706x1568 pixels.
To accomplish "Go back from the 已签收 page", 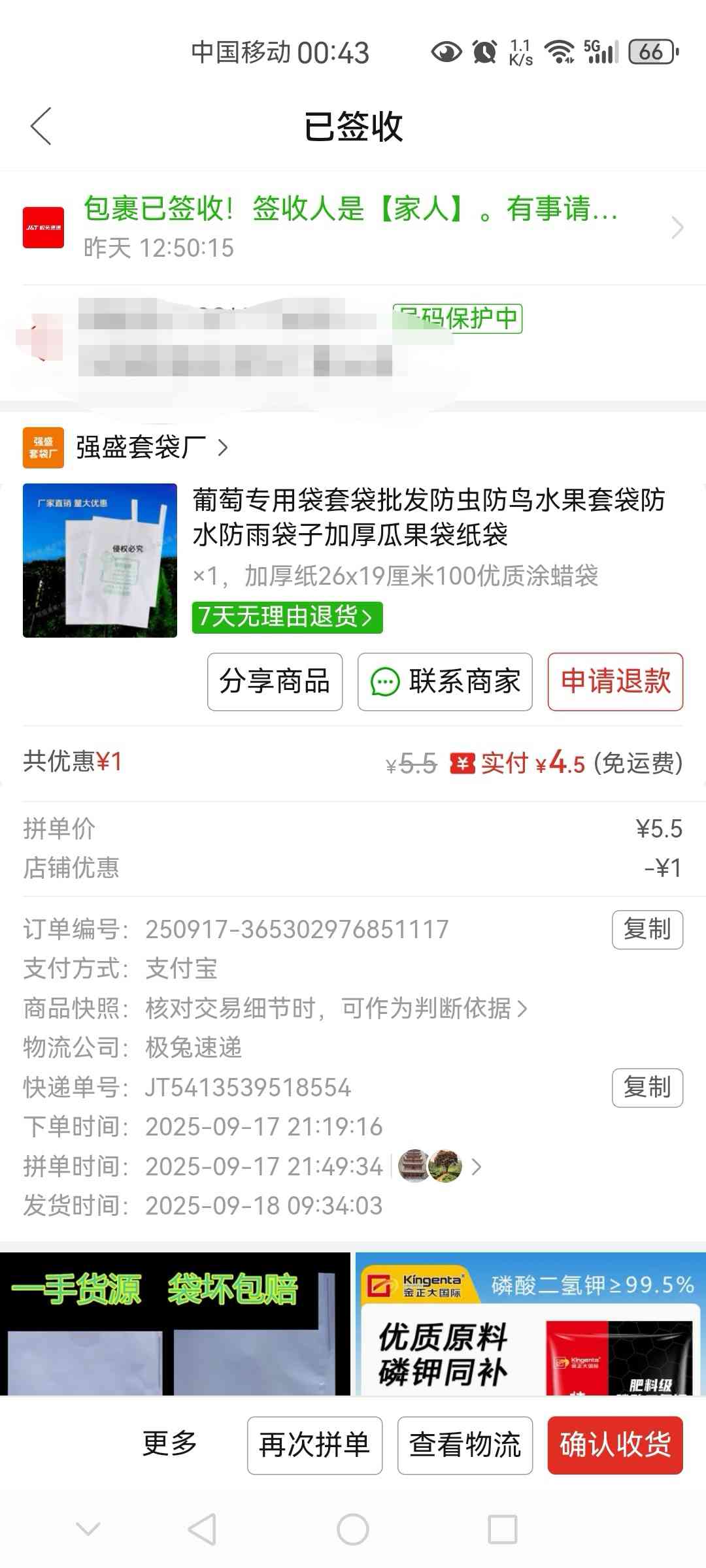I will click(41, 126).
